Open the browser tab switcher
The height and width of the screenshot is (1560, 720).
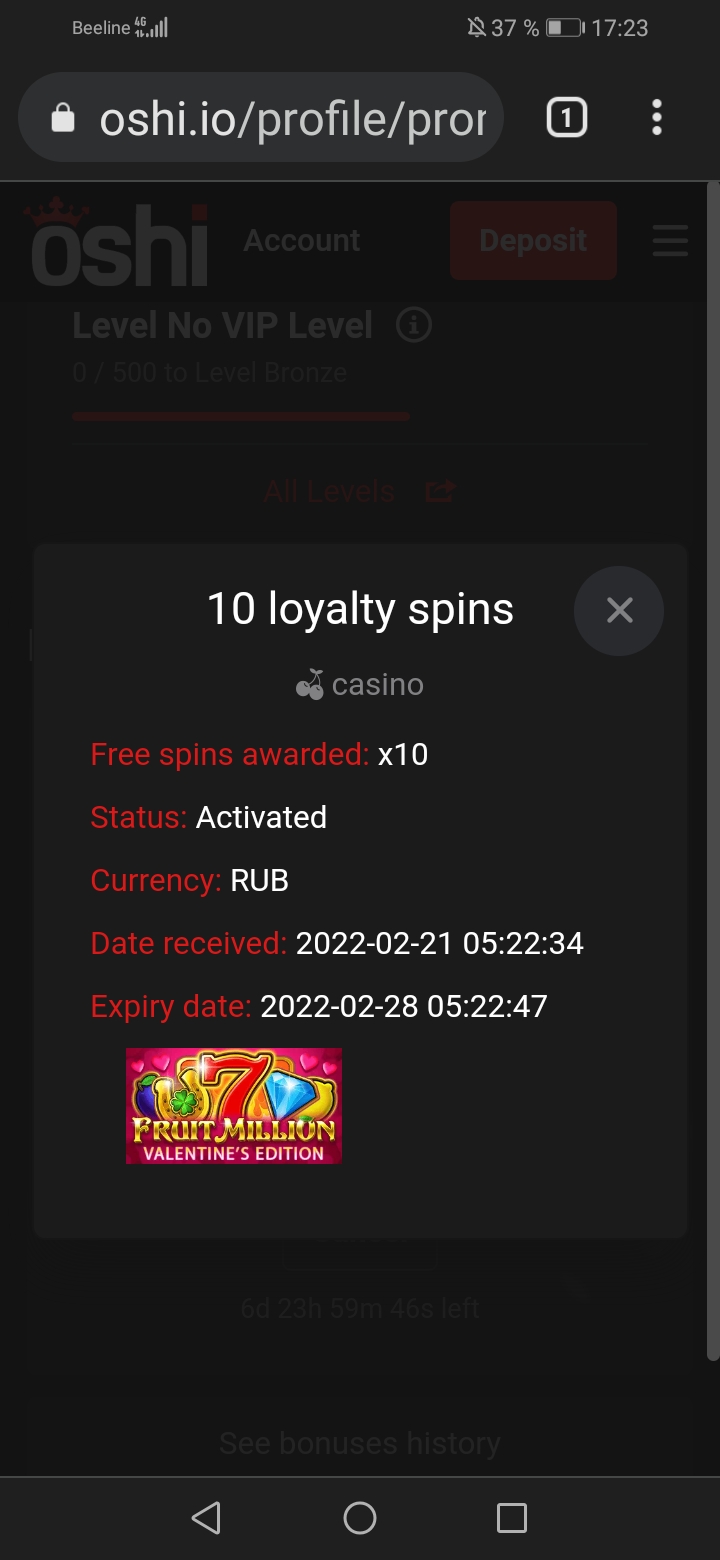[x=566, y=119]
